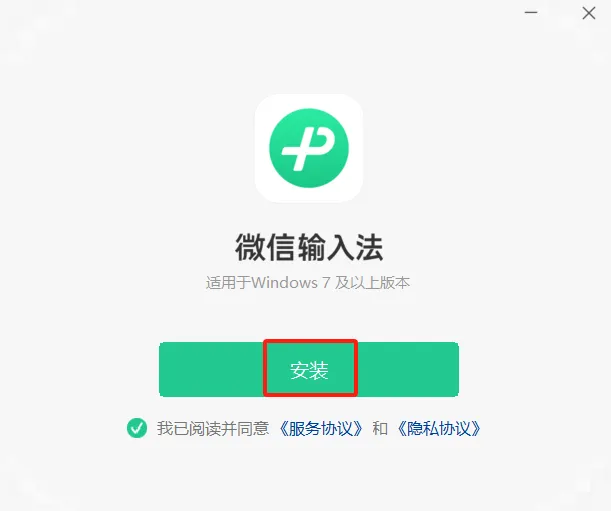Close the installer window
The height and width of the screenshot is (511, 611).
[x=589, y=13]
